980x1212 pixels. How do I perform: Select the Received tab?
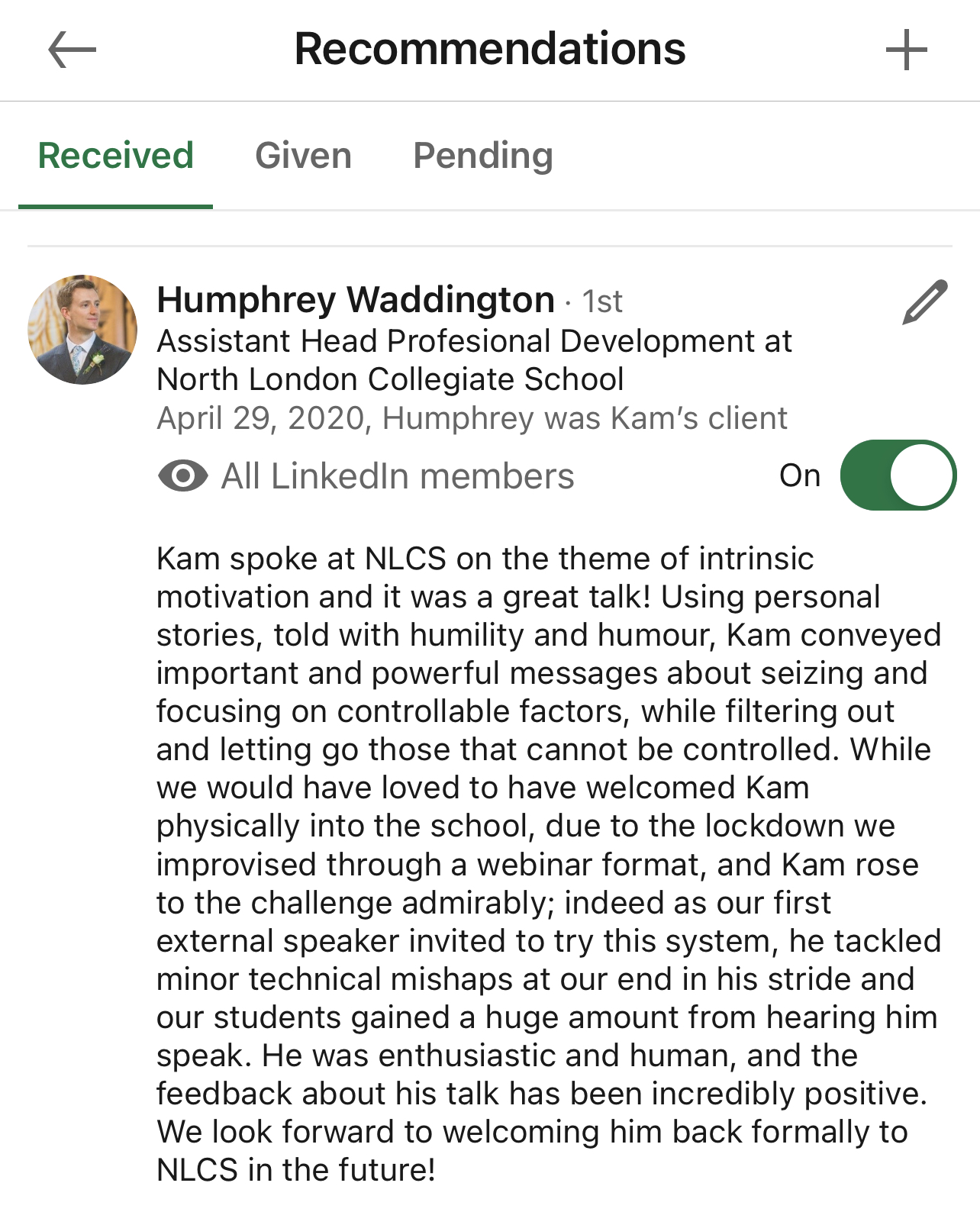click(x=116, y=156)
